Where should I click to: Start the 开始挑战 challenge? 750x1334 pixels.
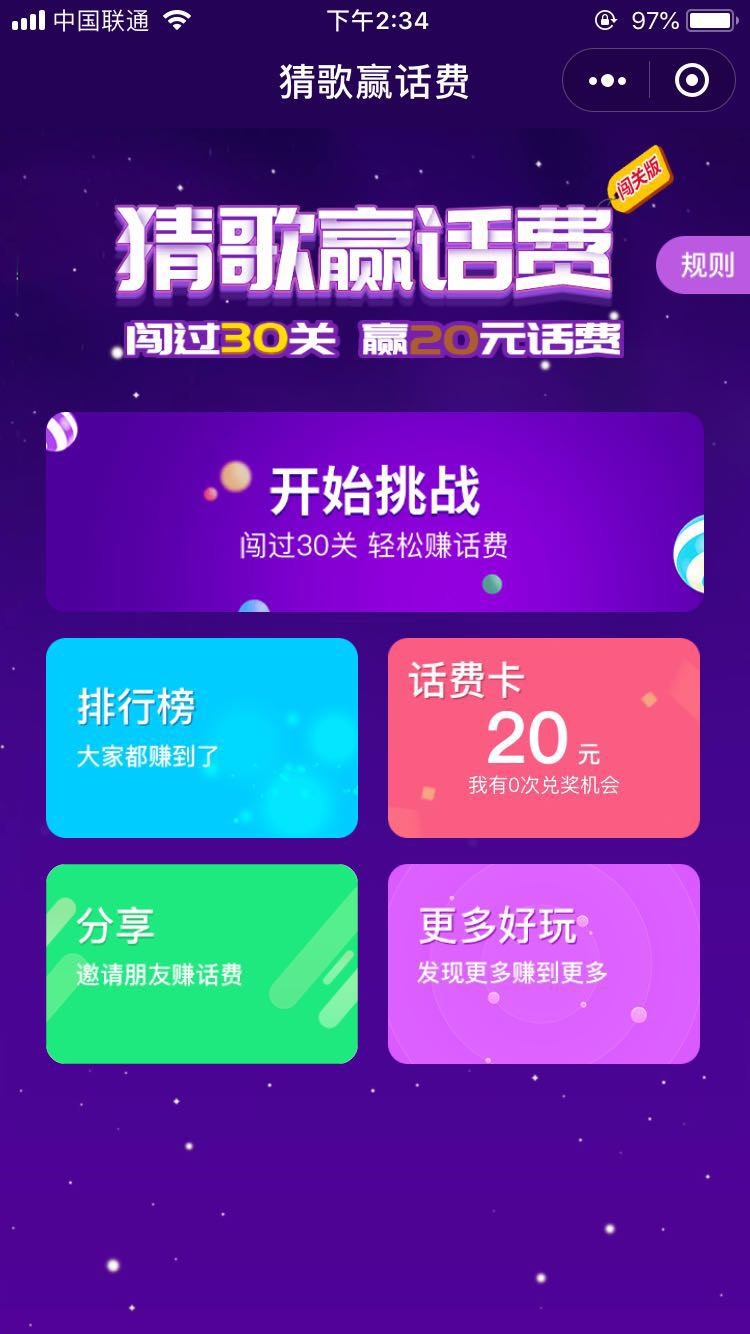pyautogui.click(x=375, y=511)
